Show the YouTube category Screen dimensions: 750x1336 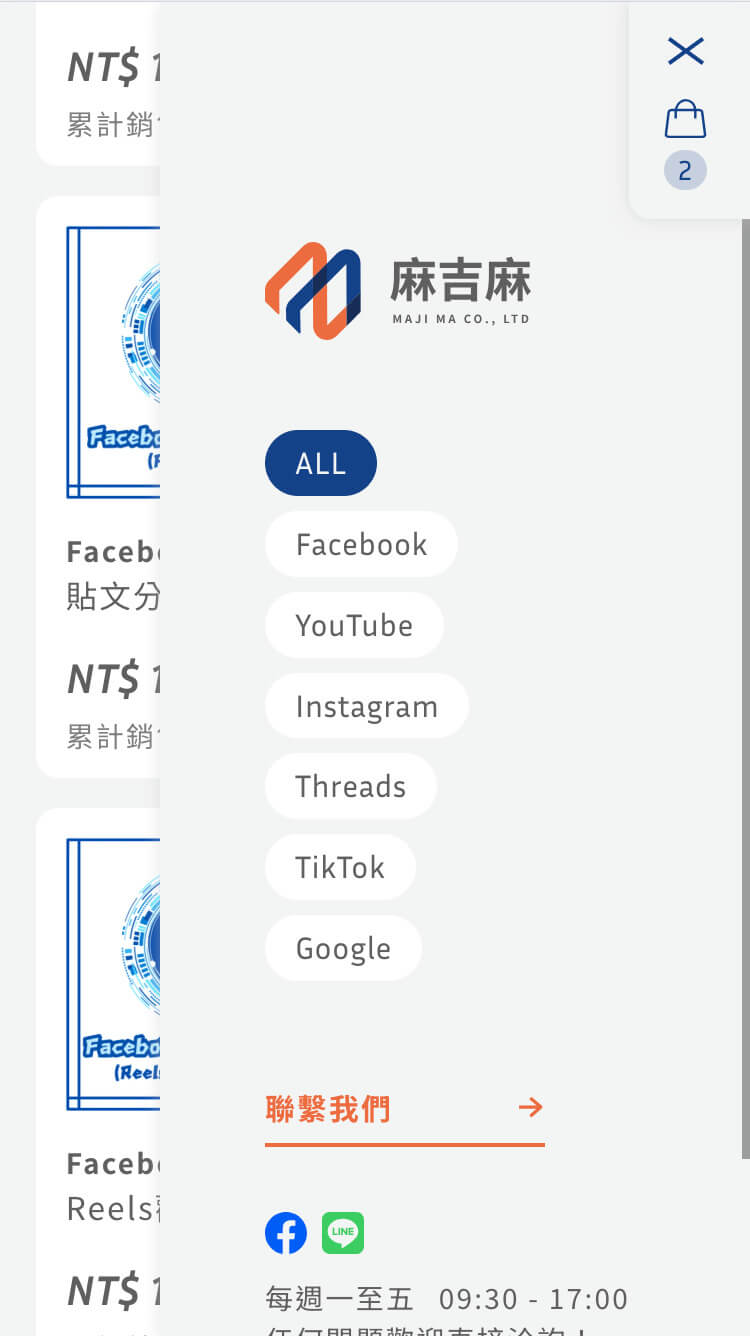pyautogui.click(x=354, y=625)
